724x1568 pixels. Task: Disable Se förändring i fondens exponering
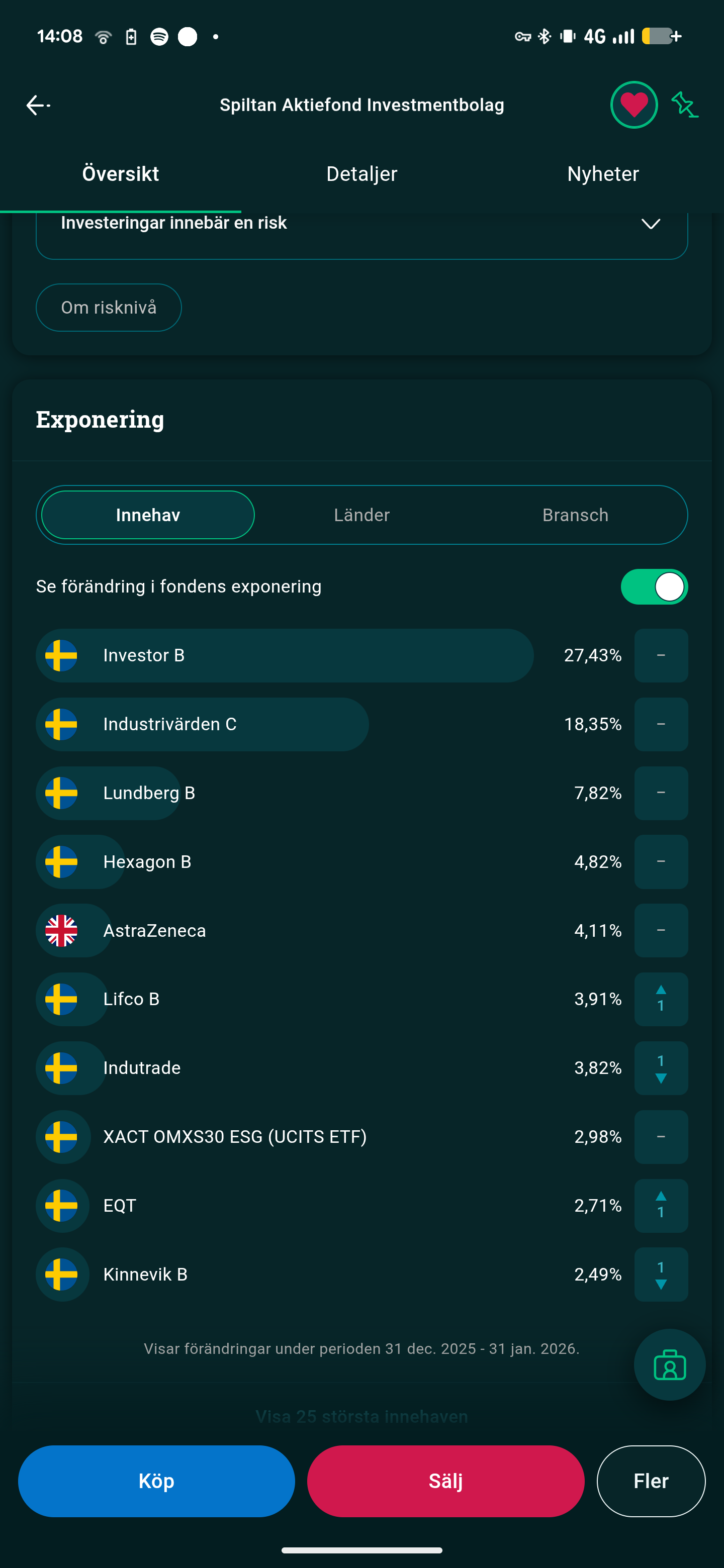654,587
